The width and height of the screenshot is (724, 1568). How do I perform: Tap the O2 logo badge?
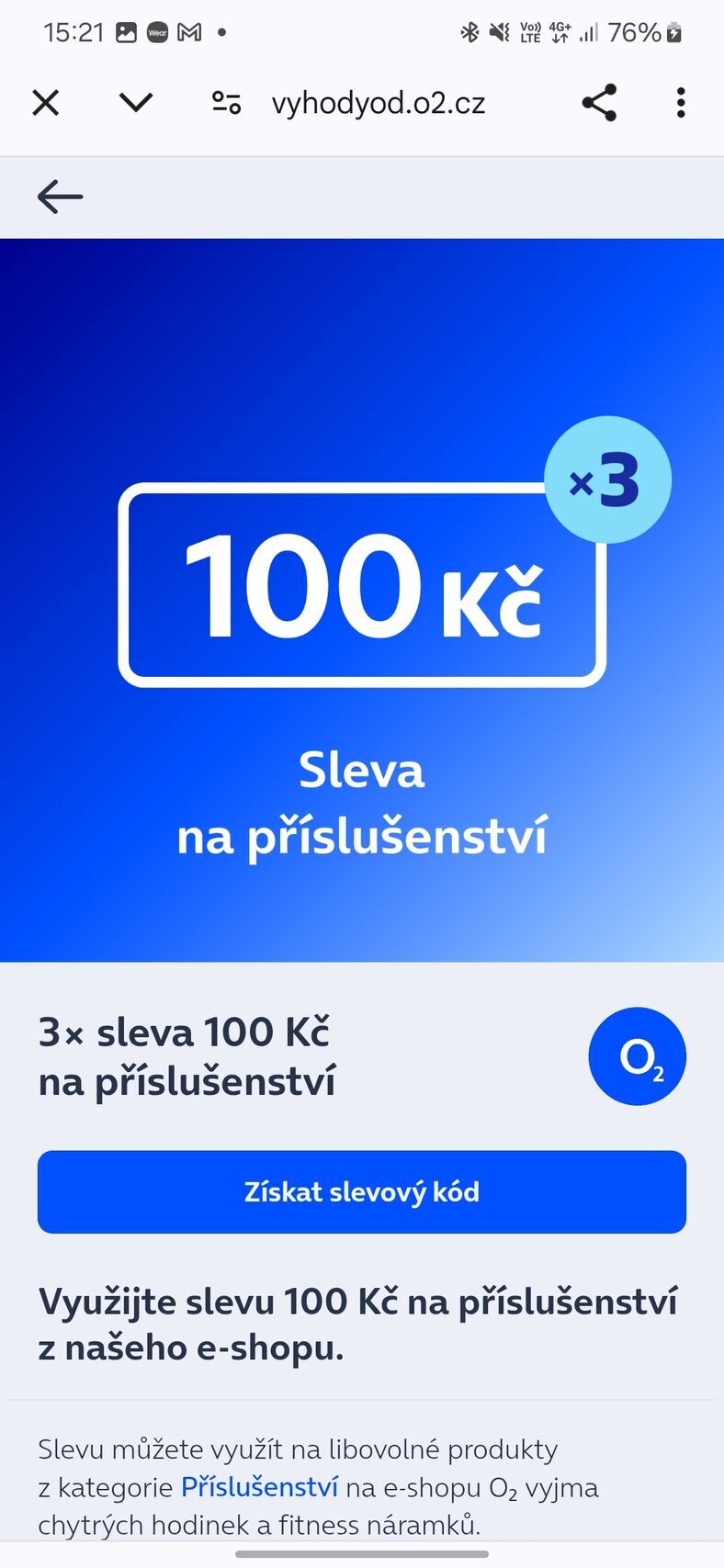click(x=637, y=1056)
